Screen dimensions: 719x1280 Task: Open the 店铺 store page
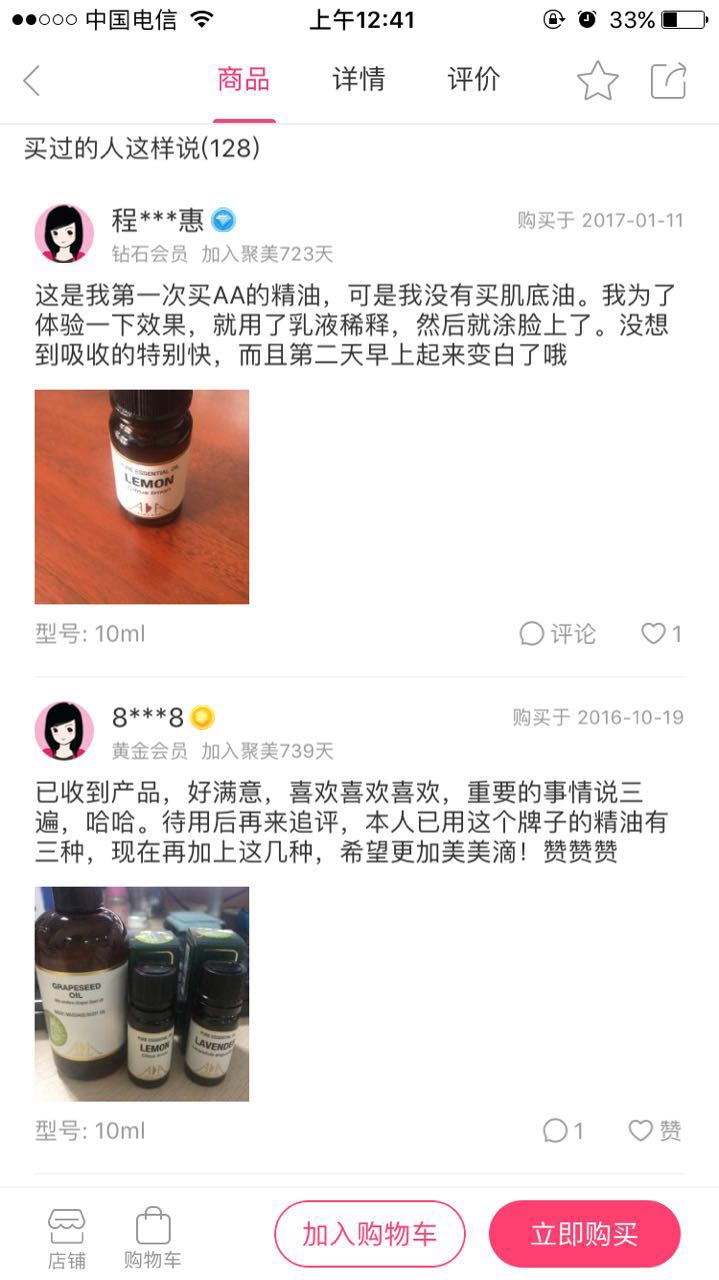click(67, 1237)
